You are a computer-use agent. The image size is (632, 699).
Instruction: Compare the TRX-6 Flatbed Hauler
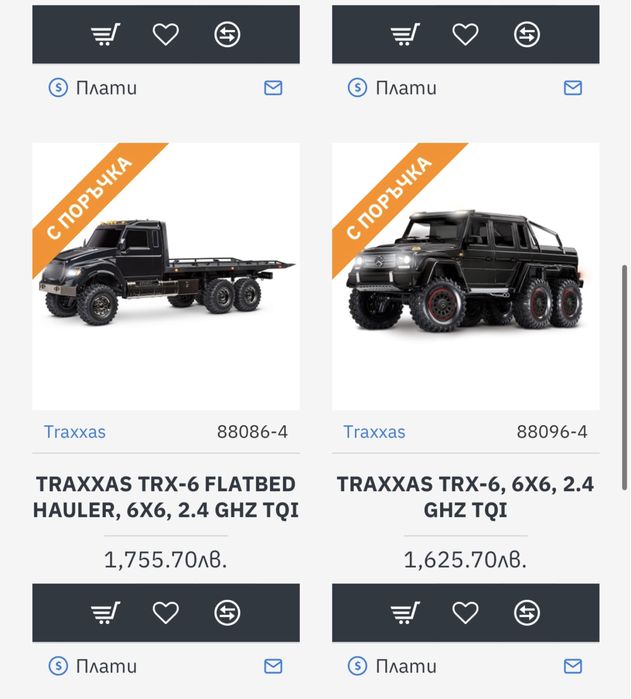coord(227,613)
